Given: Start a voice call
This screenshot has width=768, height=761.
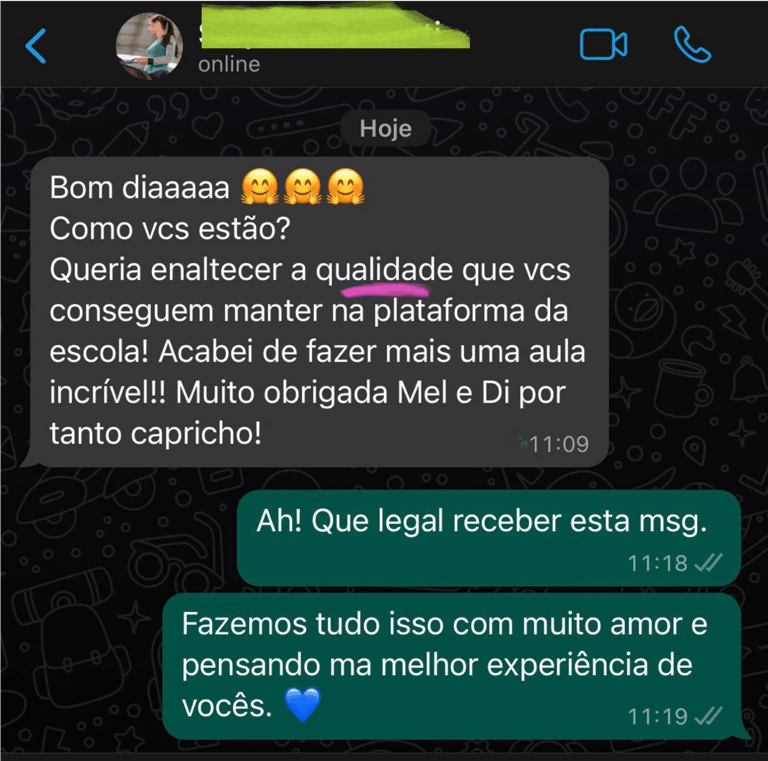Looking at the screenshot, I should (x=692, y=44).
